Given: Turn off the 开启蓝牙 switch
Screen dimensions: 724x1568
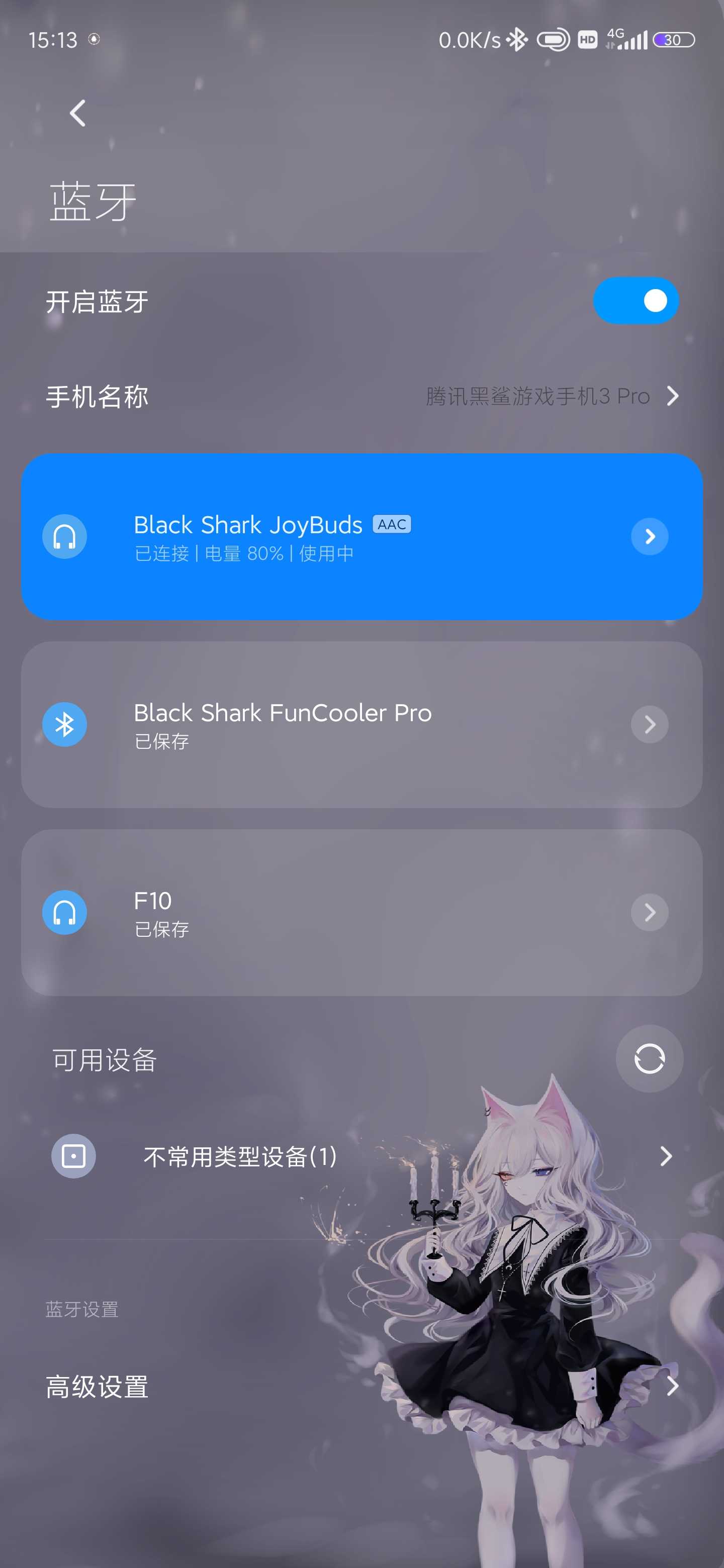Looking at the screenshot, I should [635, 301].
